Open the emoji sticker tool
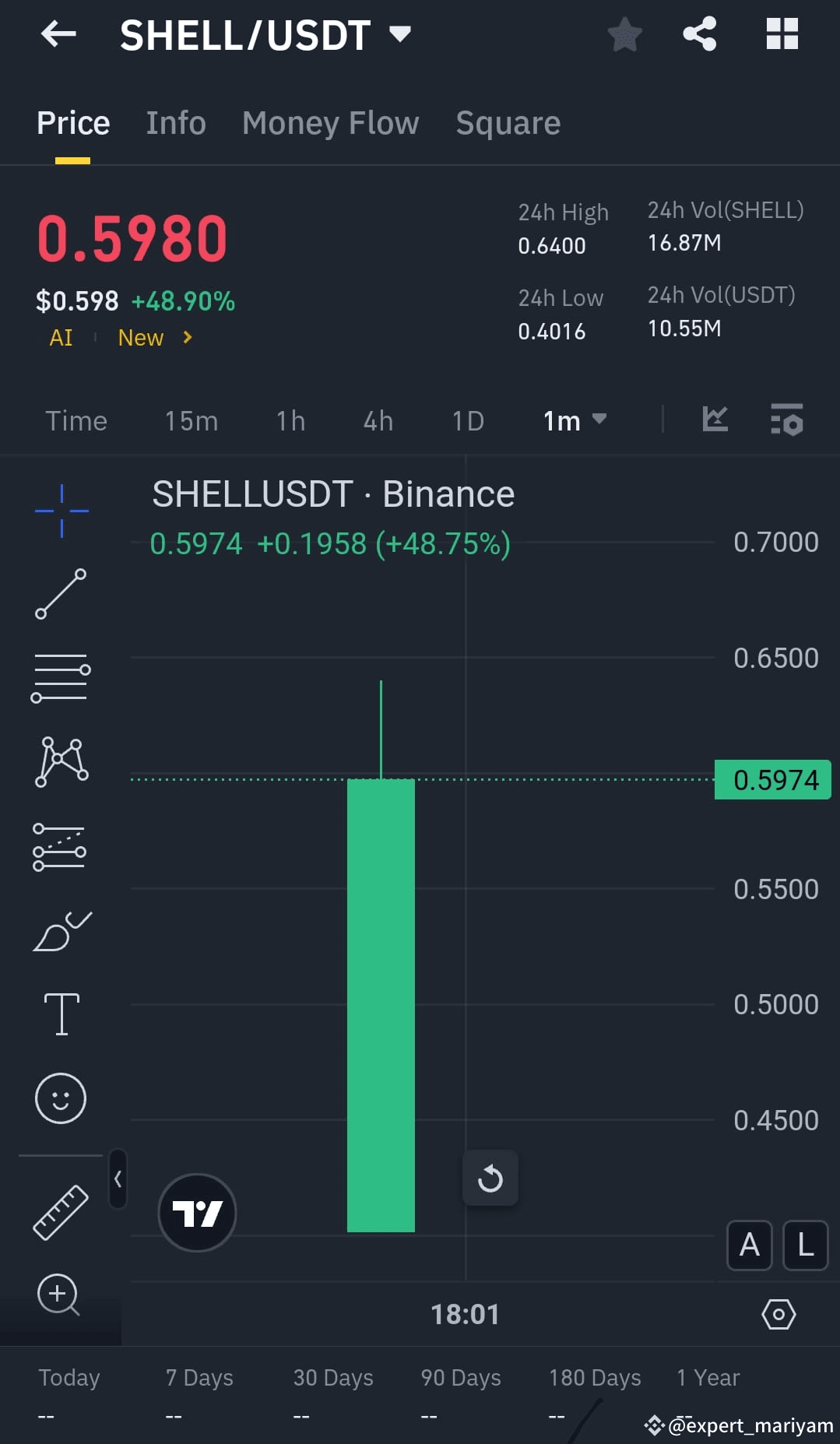This screenshot has width=840, height=1444. [x=60, y=1098]
